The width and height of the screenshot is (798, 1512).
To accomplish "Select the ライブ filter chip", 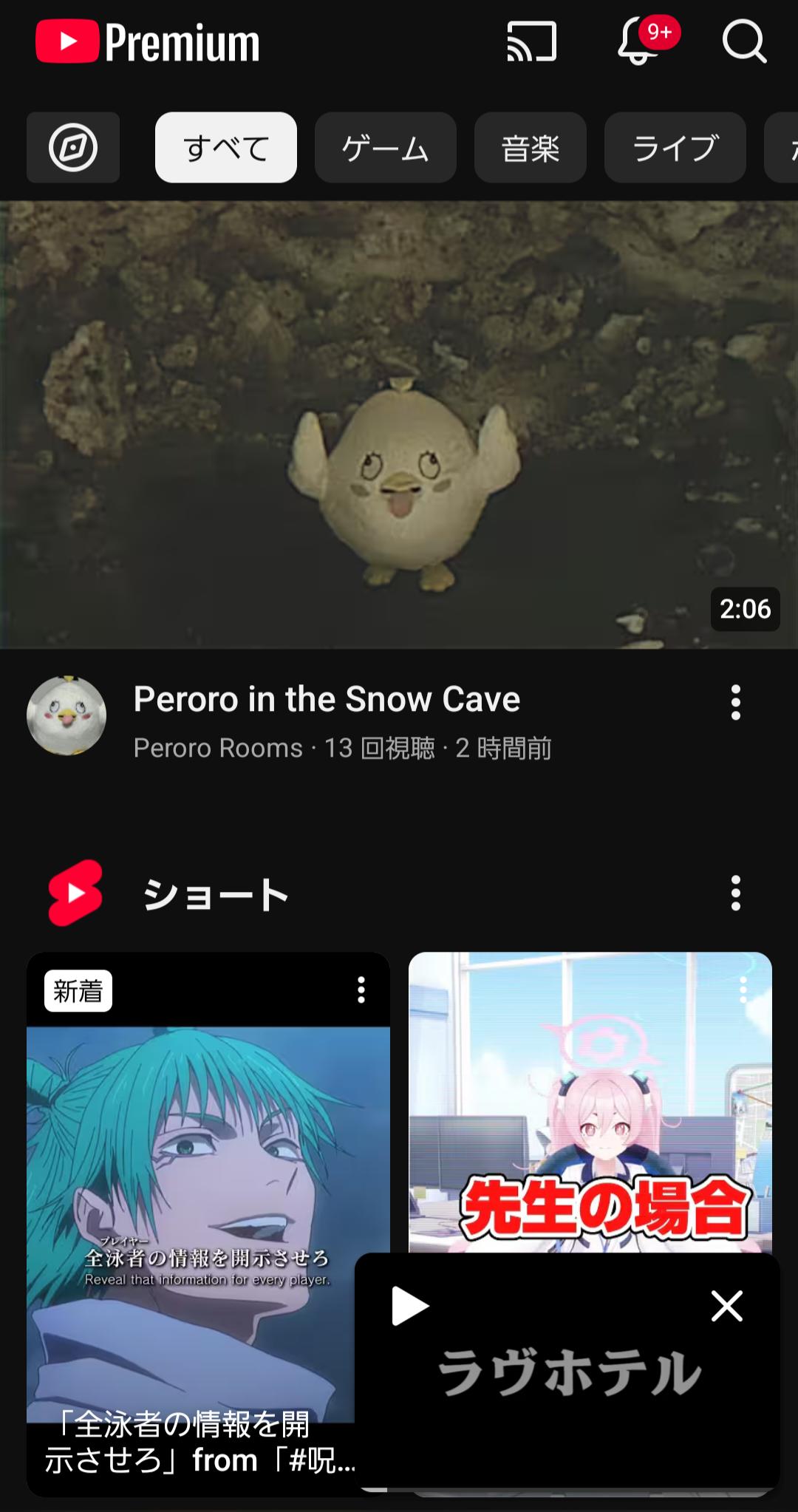I will pyautogui.click(x=675, y=148).
